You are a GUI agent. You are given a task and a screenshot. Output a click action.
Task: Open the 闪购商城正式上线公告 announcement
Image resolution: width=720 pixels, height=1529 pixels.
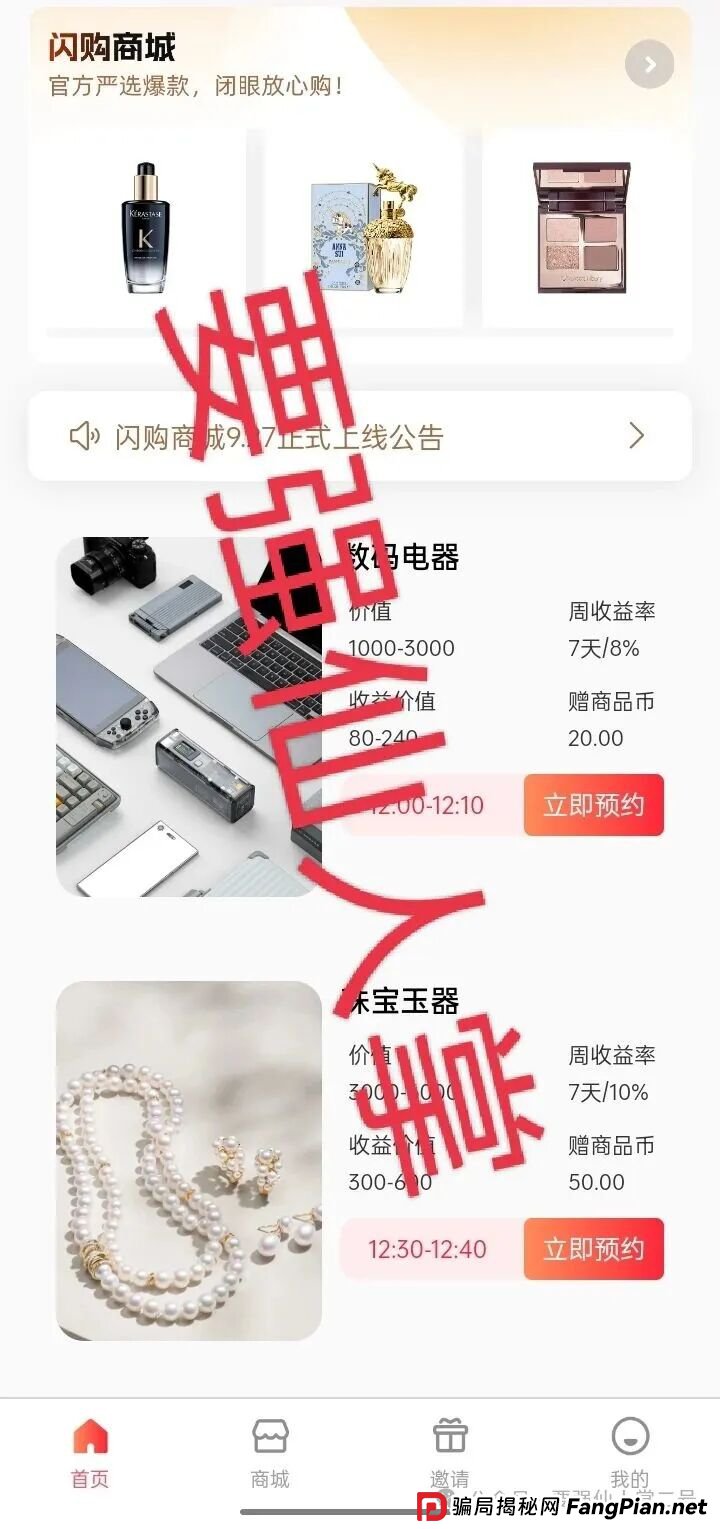[360, 436]
